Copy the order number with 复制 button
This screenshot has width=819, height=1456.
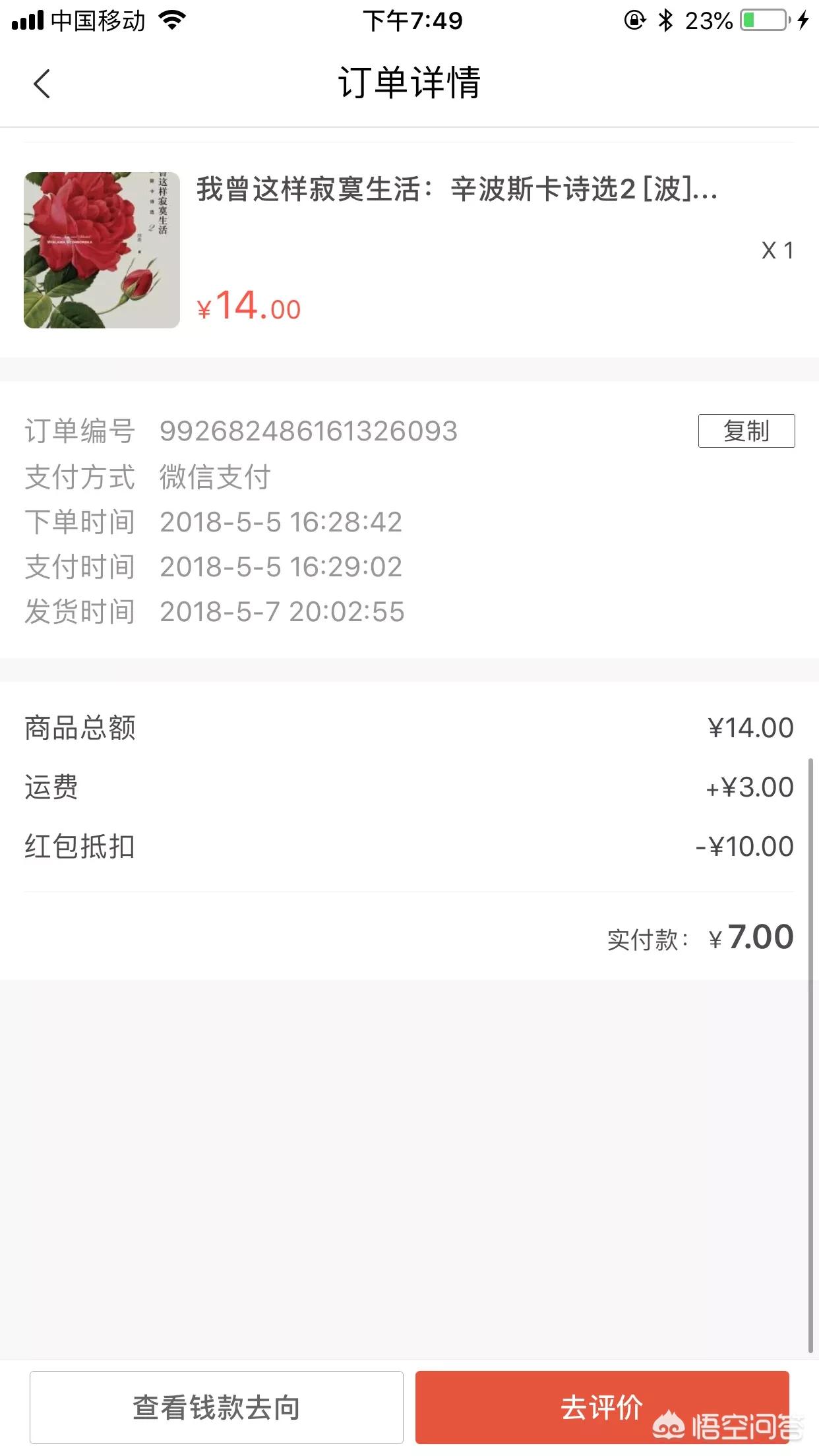click(x=746, y=432)
